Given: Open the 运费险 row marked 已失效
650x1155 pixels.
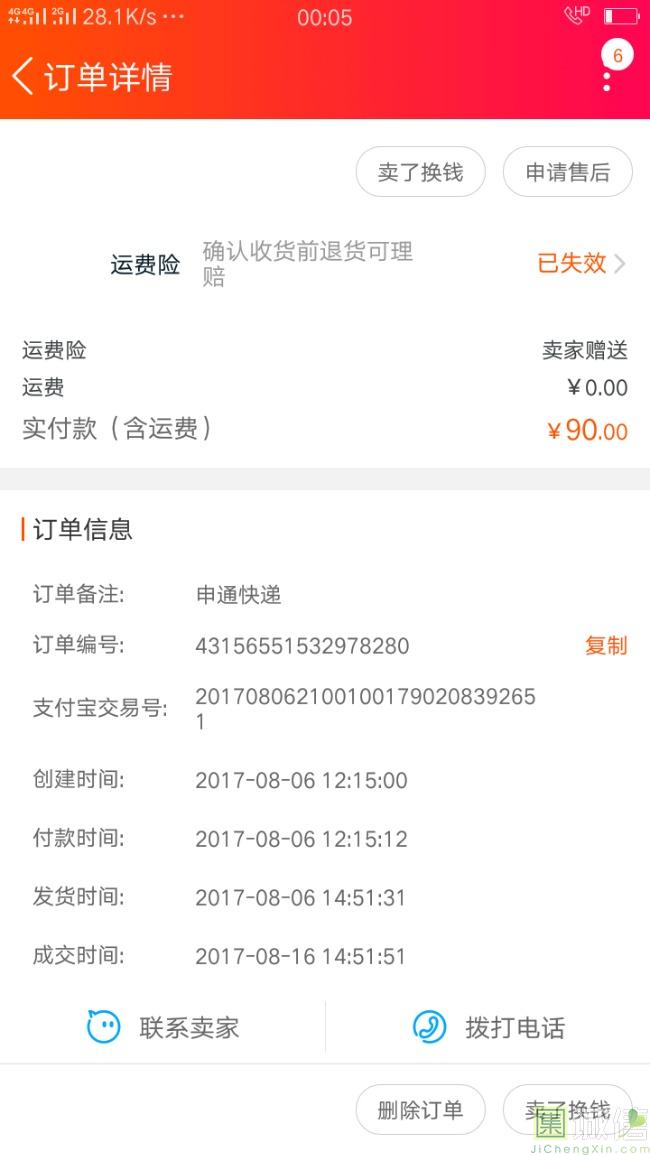Looking at the screenshot, I should pos(582,263).
